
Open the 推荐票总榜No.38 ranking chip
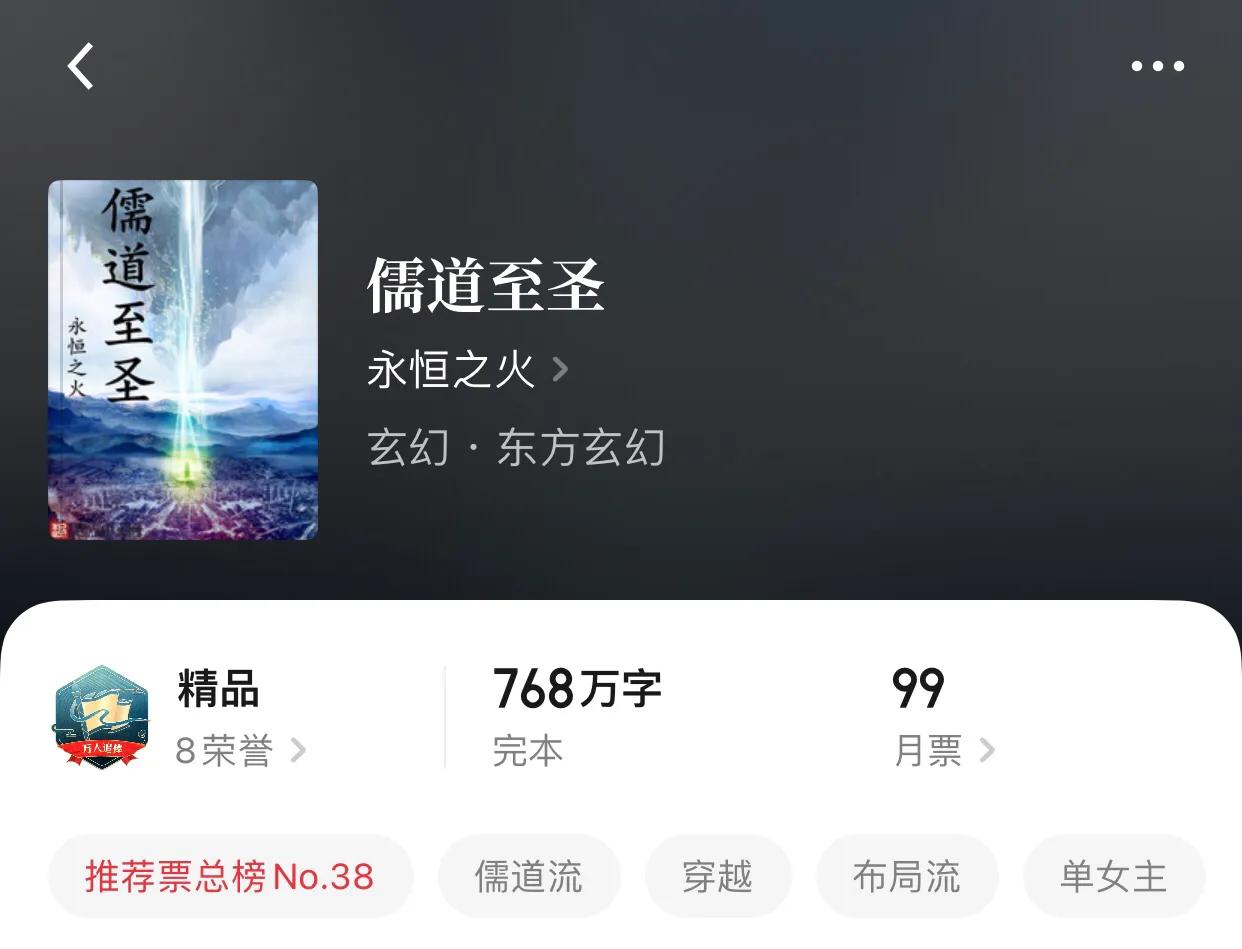(x=230, y=877)
